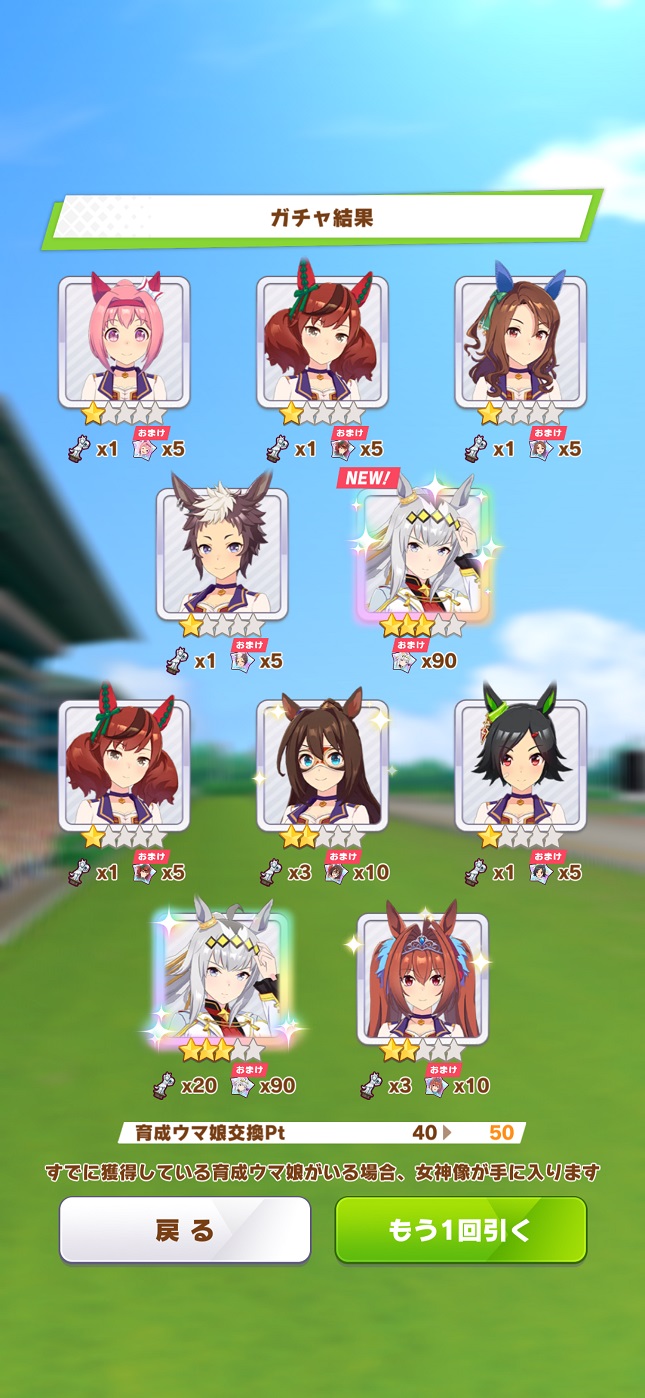
Task: Tap the 戻る back button
Action: pyautogui.click(x=185, y=1229)
